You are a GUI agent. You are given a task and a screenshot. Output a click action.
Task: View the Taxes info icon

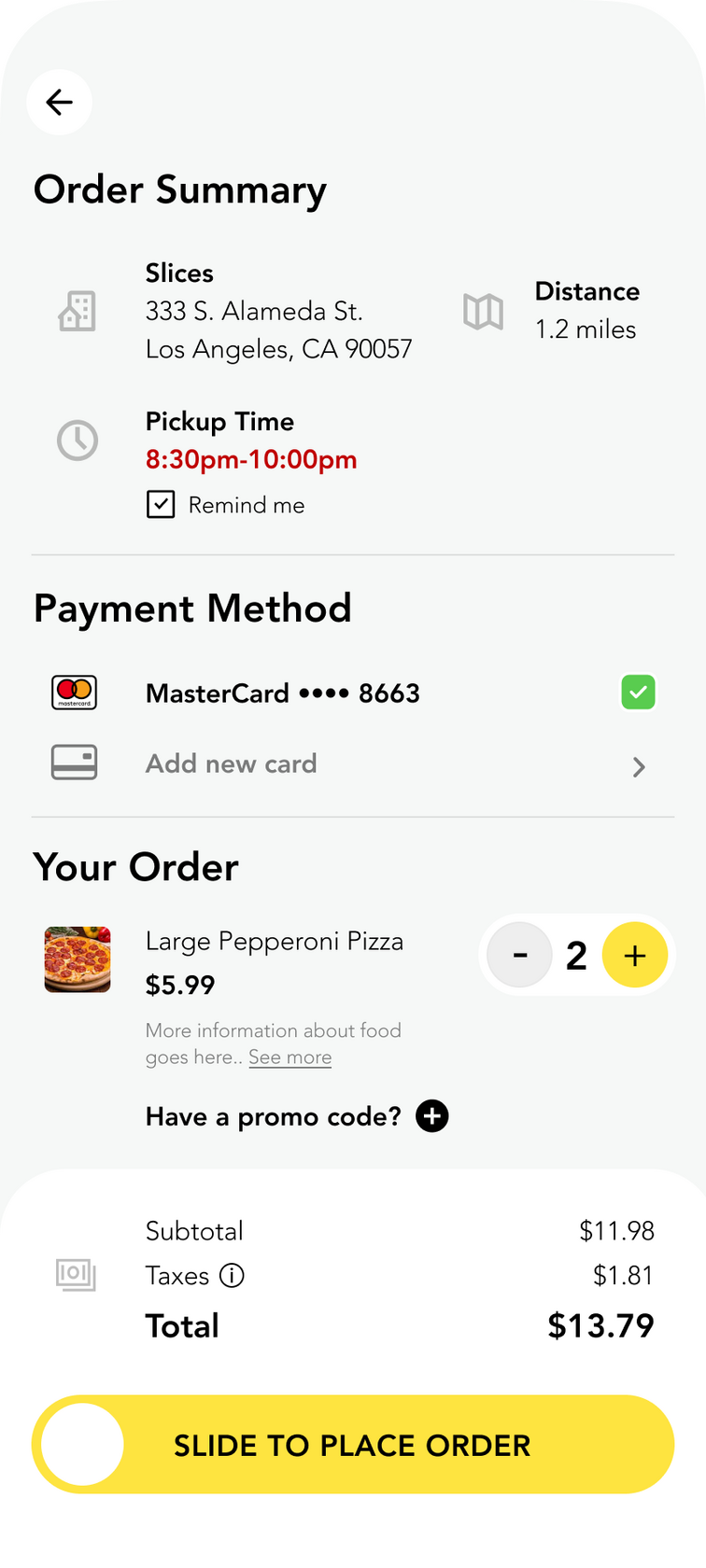pos(232,1276)
